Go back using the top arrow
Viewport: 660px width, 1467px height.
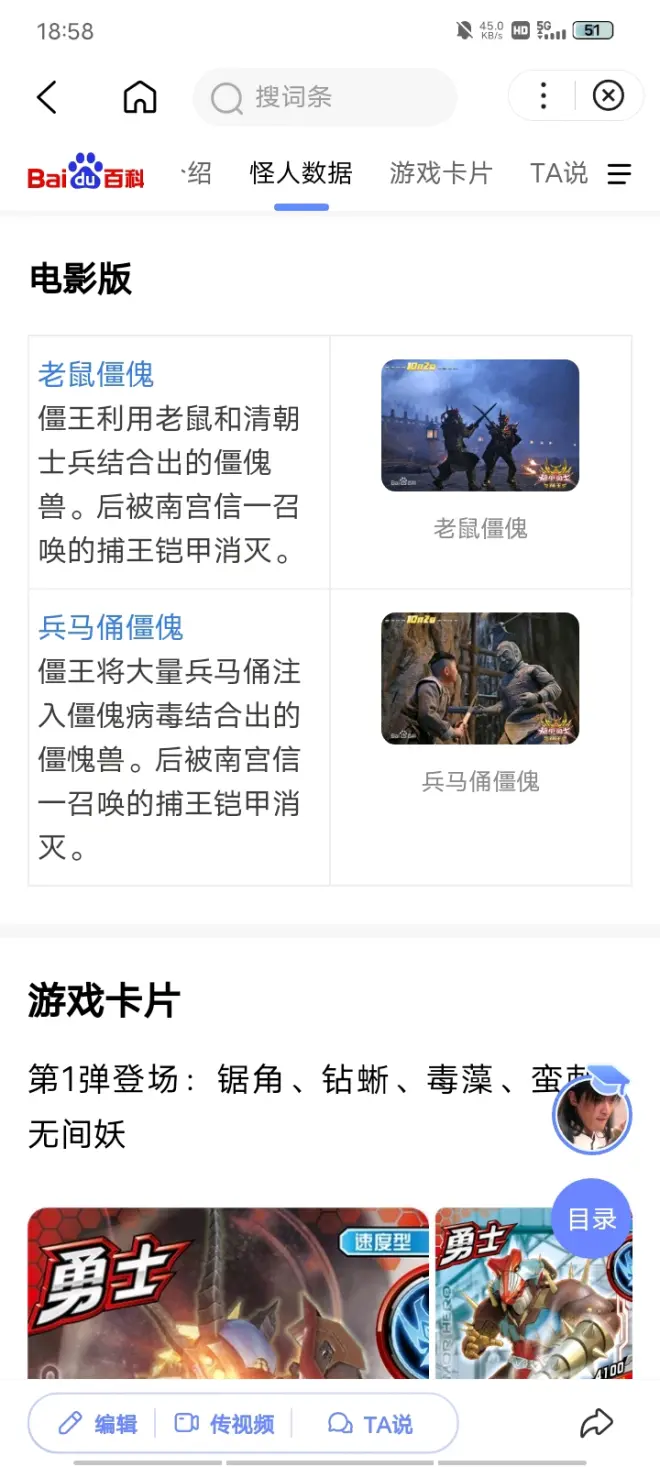click(47, 97)
